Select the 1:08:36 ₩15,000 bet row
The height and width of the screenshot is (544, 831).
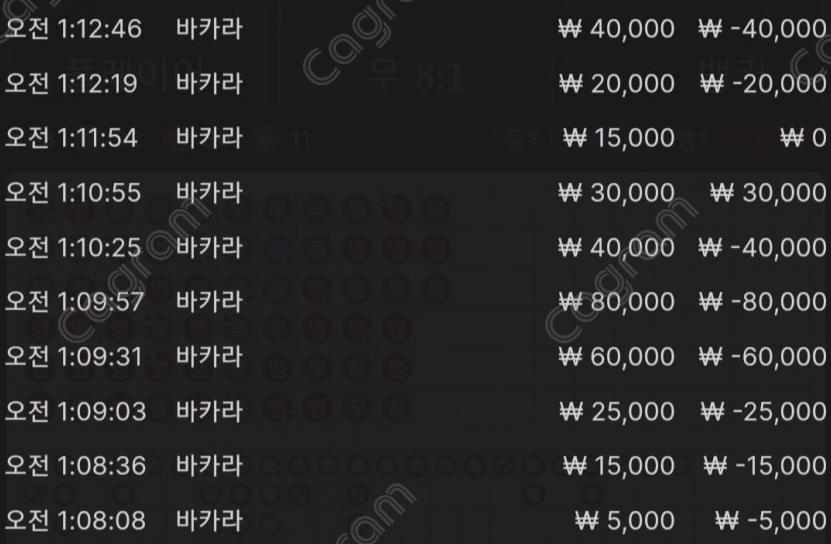point(415,465)
